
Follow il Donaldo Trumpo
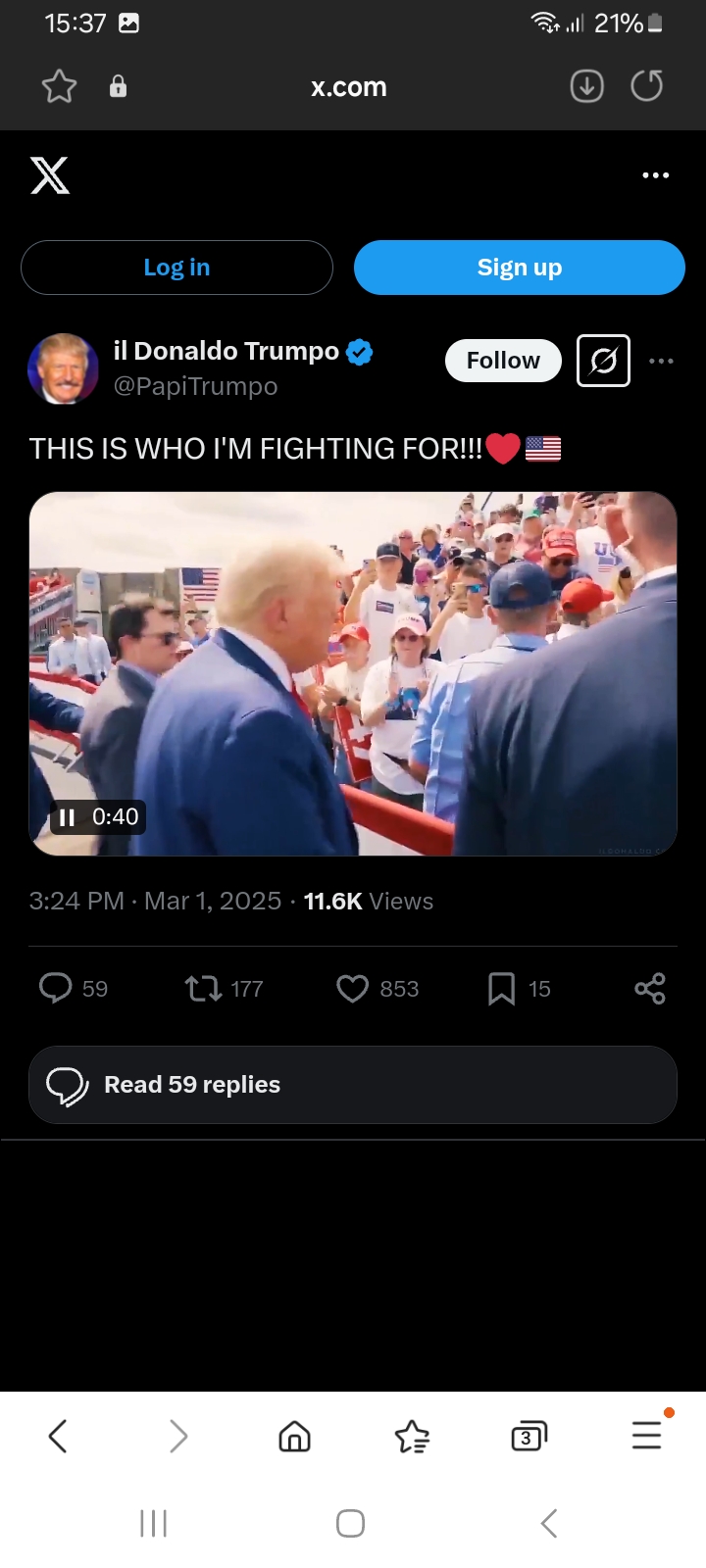point(503,361)
